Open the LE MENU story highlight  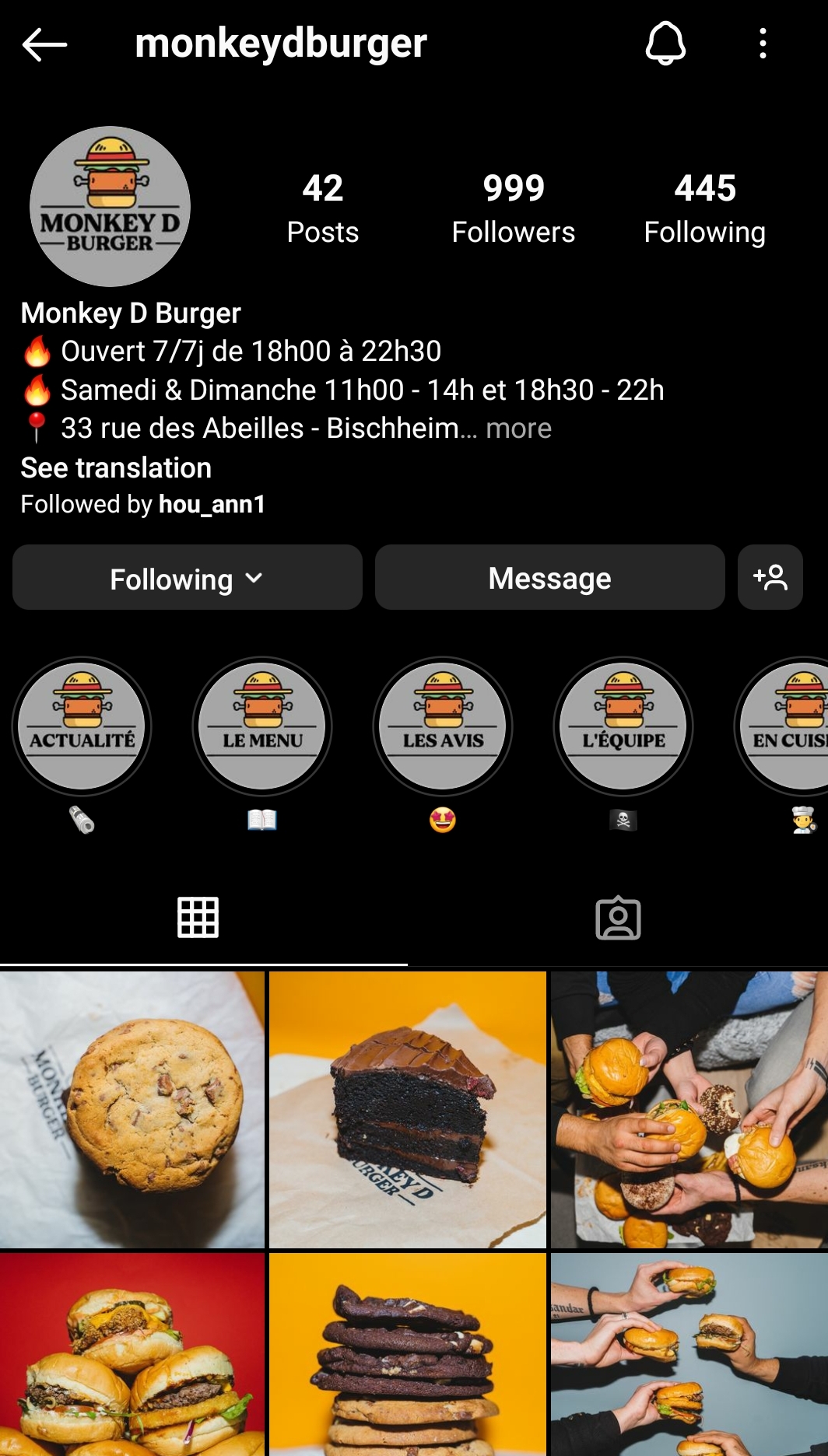tap(262, 726)
